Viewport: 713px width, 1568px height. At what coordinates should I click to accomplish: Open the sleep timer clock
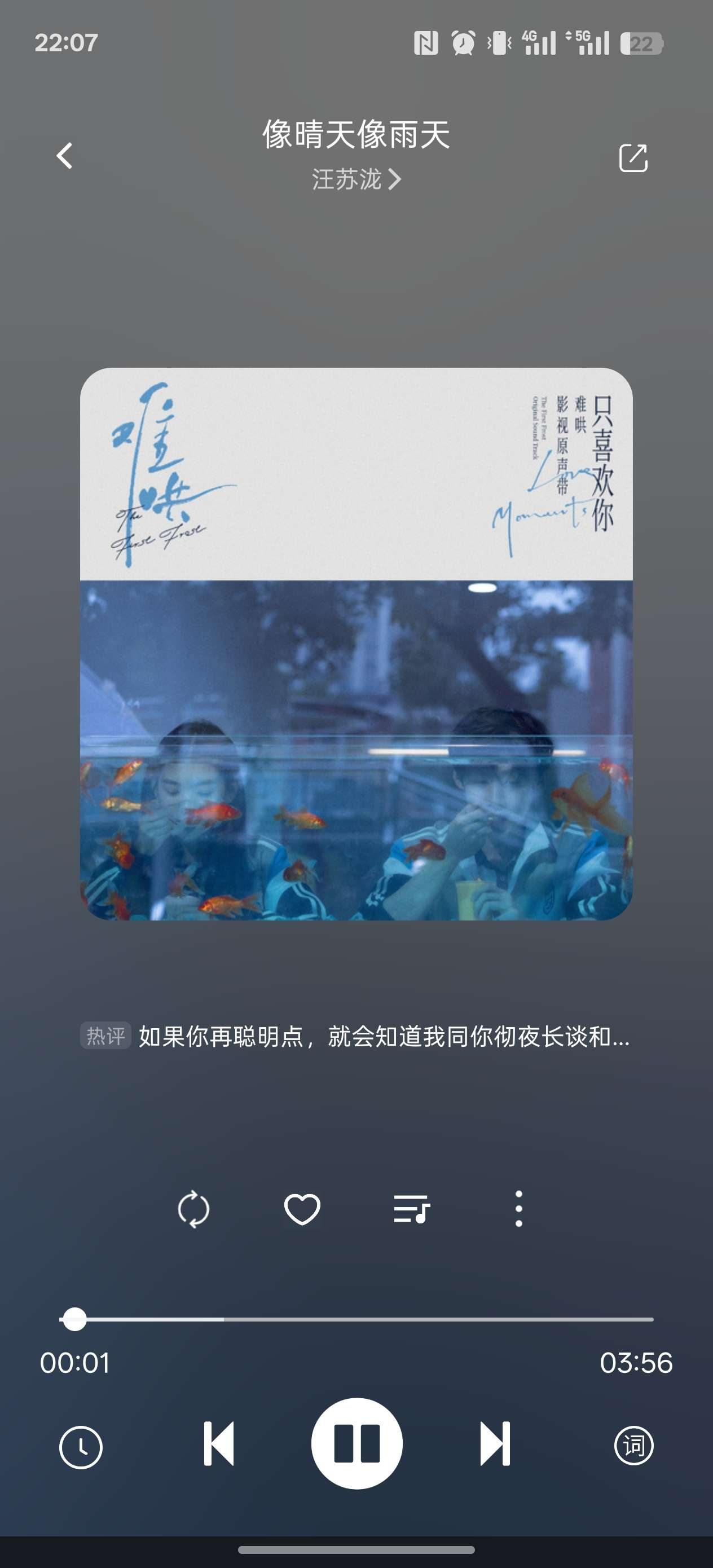pyautogui.click(x=81, y=1446)
